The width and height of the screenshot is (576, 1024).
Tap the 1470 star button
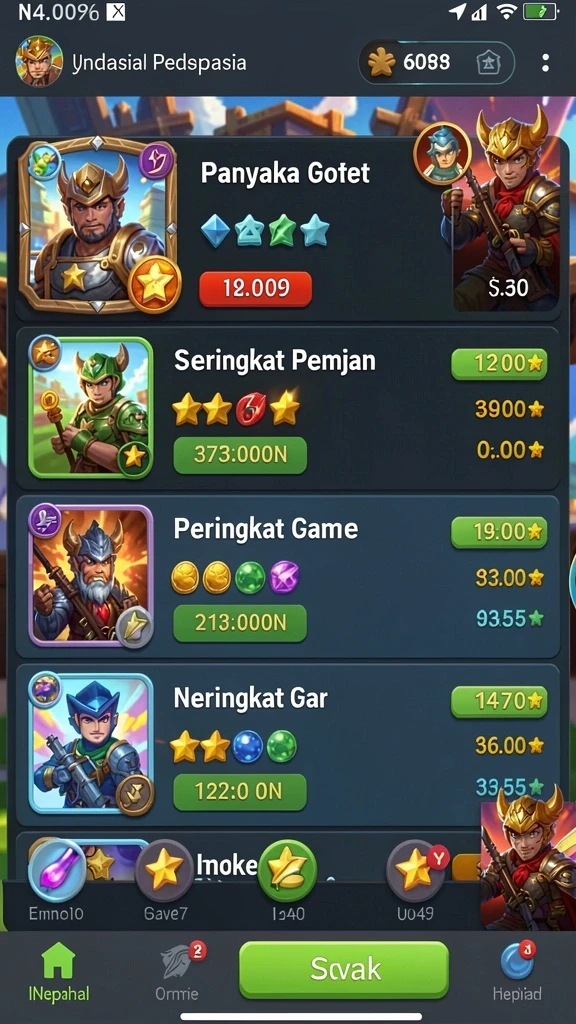click(x=499, y=701)
